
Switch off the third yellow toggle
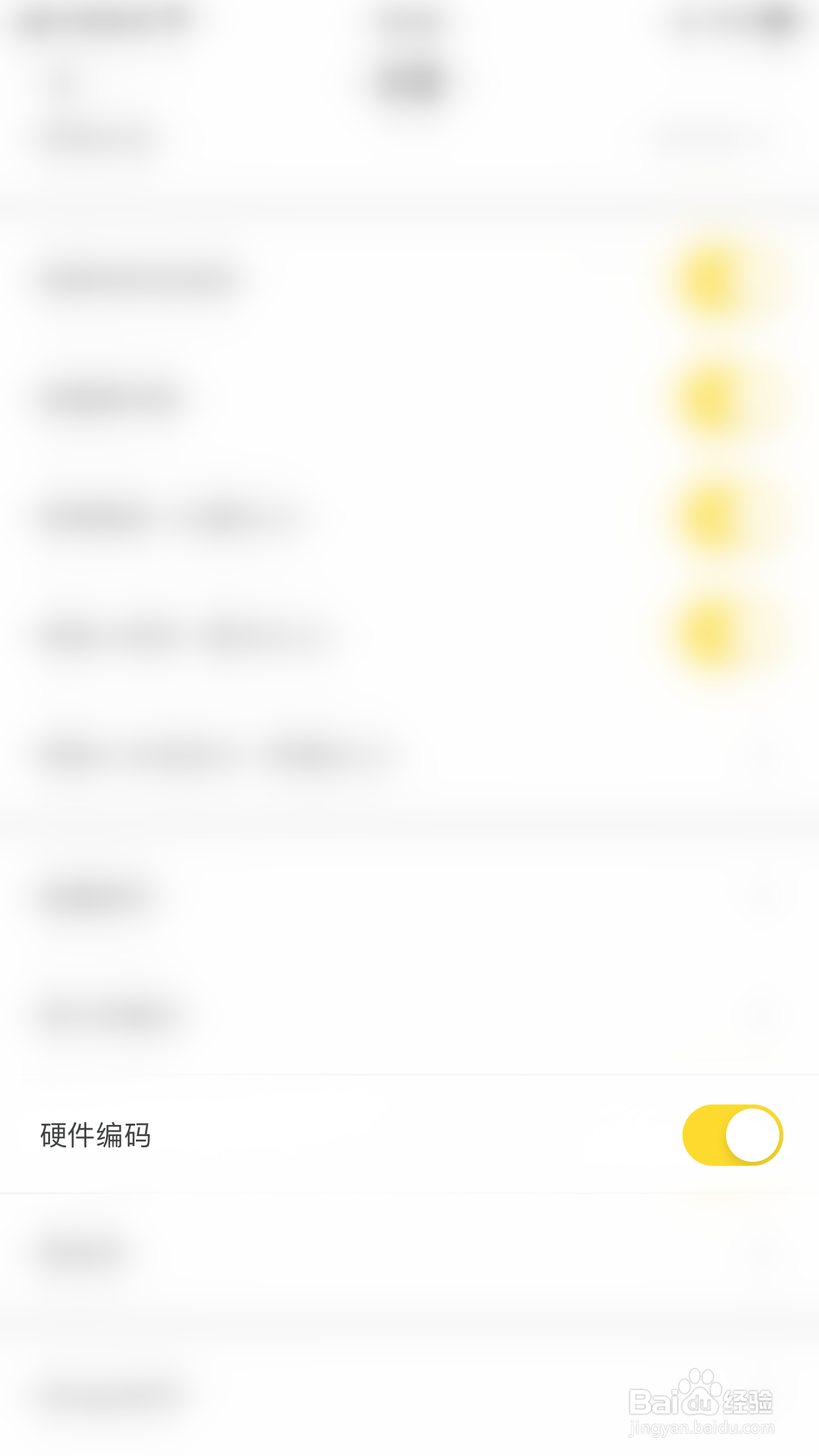[x=711, y=514]
